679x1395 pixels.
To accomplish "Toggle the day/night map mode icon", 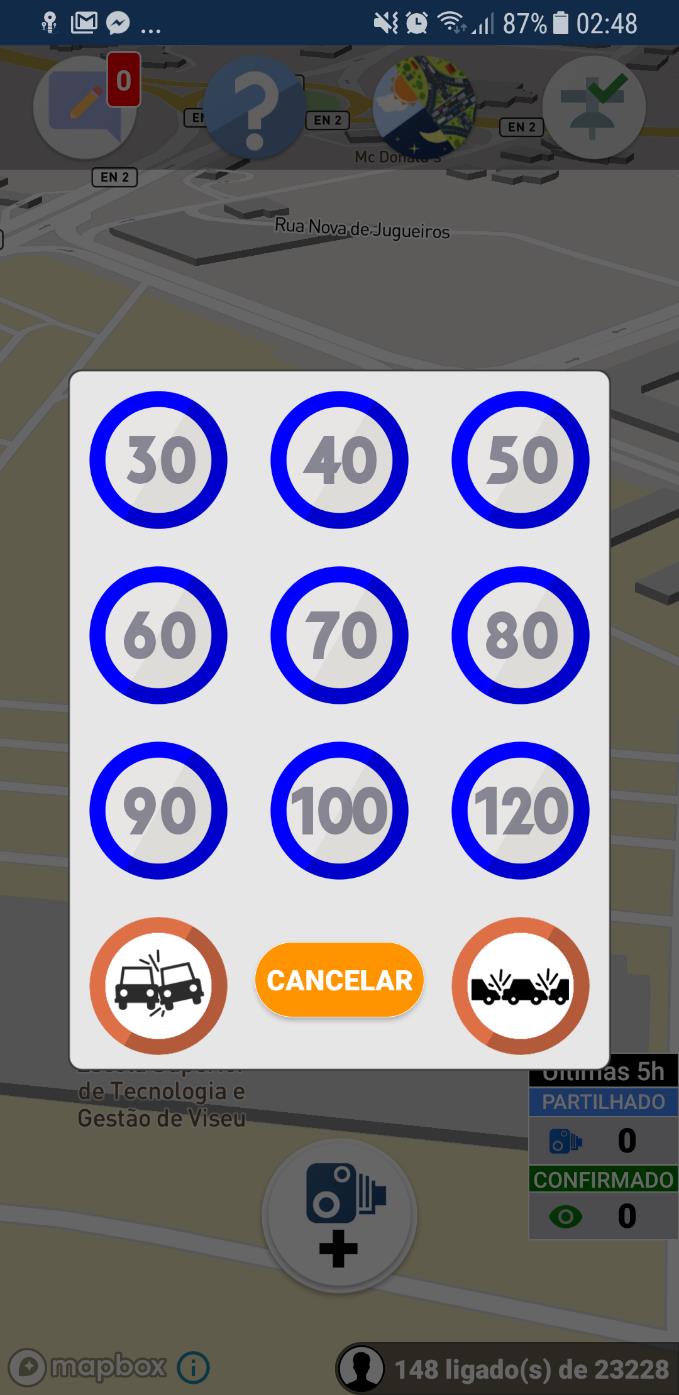I will 424,107.
